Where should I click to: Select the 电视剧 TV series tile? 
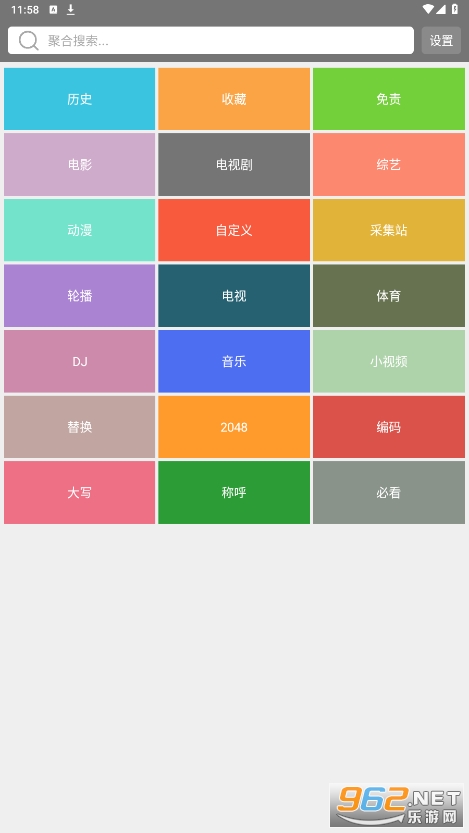234,165
